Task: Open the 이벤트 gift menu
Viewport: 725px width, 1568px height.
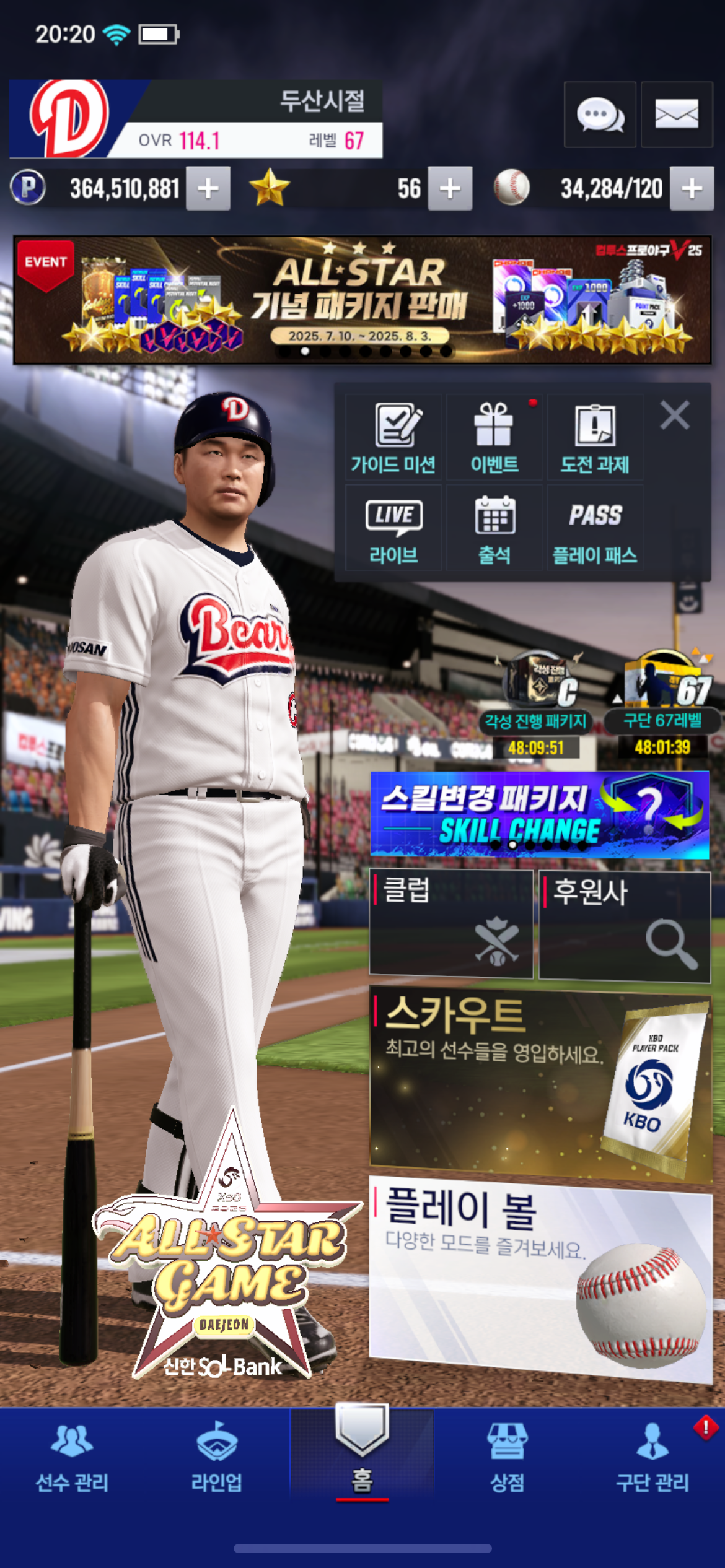Action: click(x=494, y=437)
